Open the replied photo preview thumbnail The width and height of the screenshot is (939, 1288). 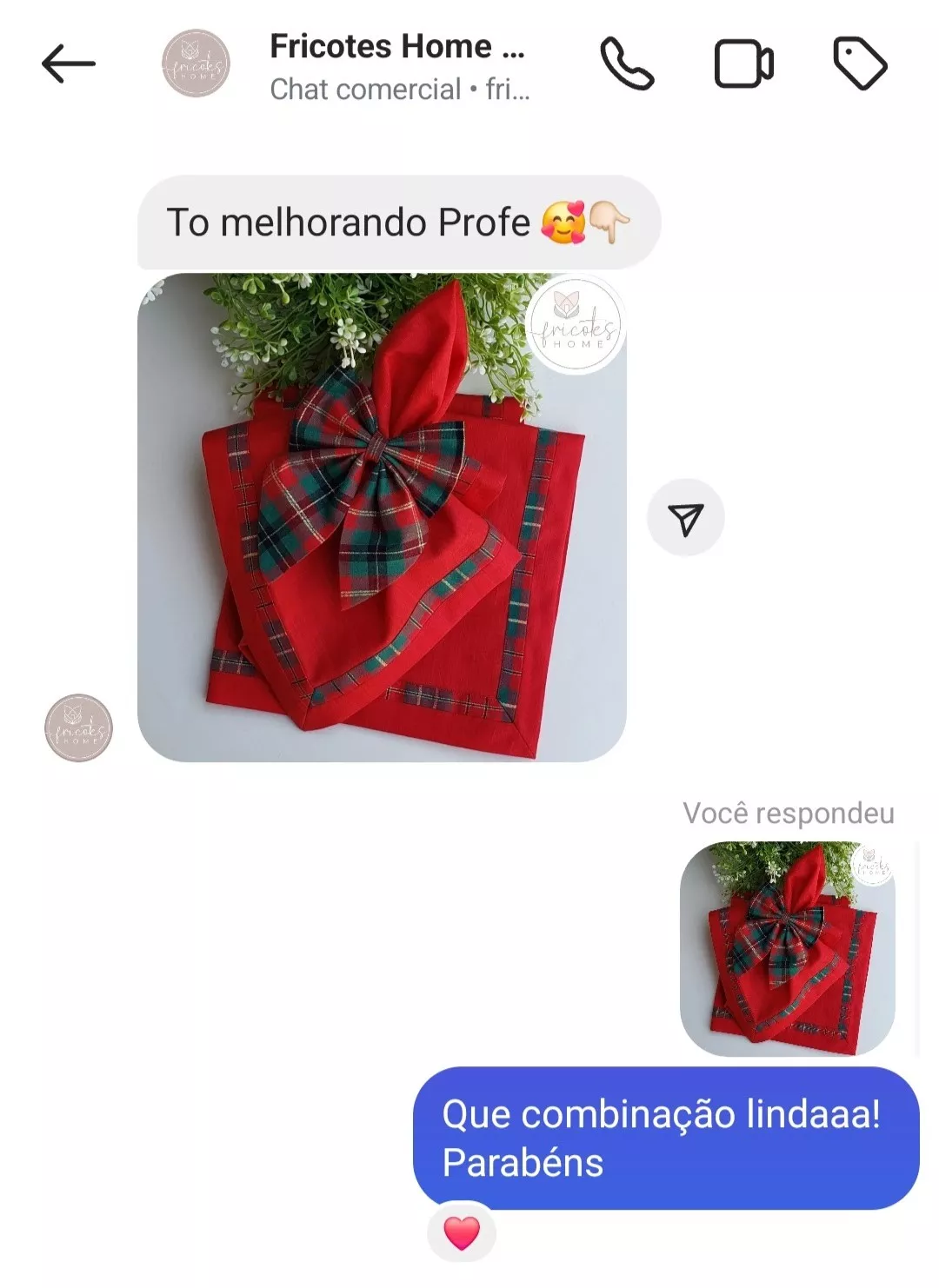point(787,948)
